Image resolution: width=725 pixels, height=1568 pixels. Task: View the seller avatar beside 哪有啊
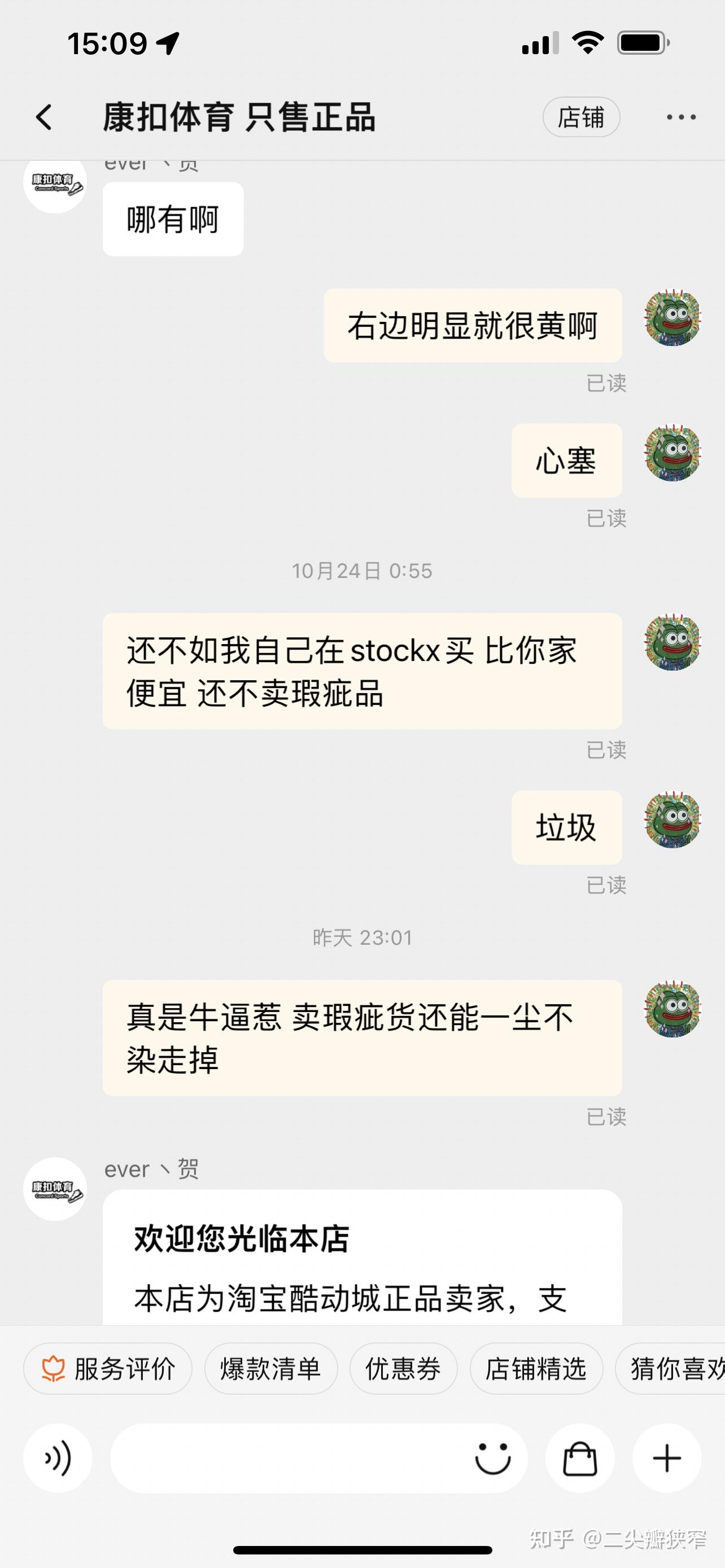coord(55,182)
